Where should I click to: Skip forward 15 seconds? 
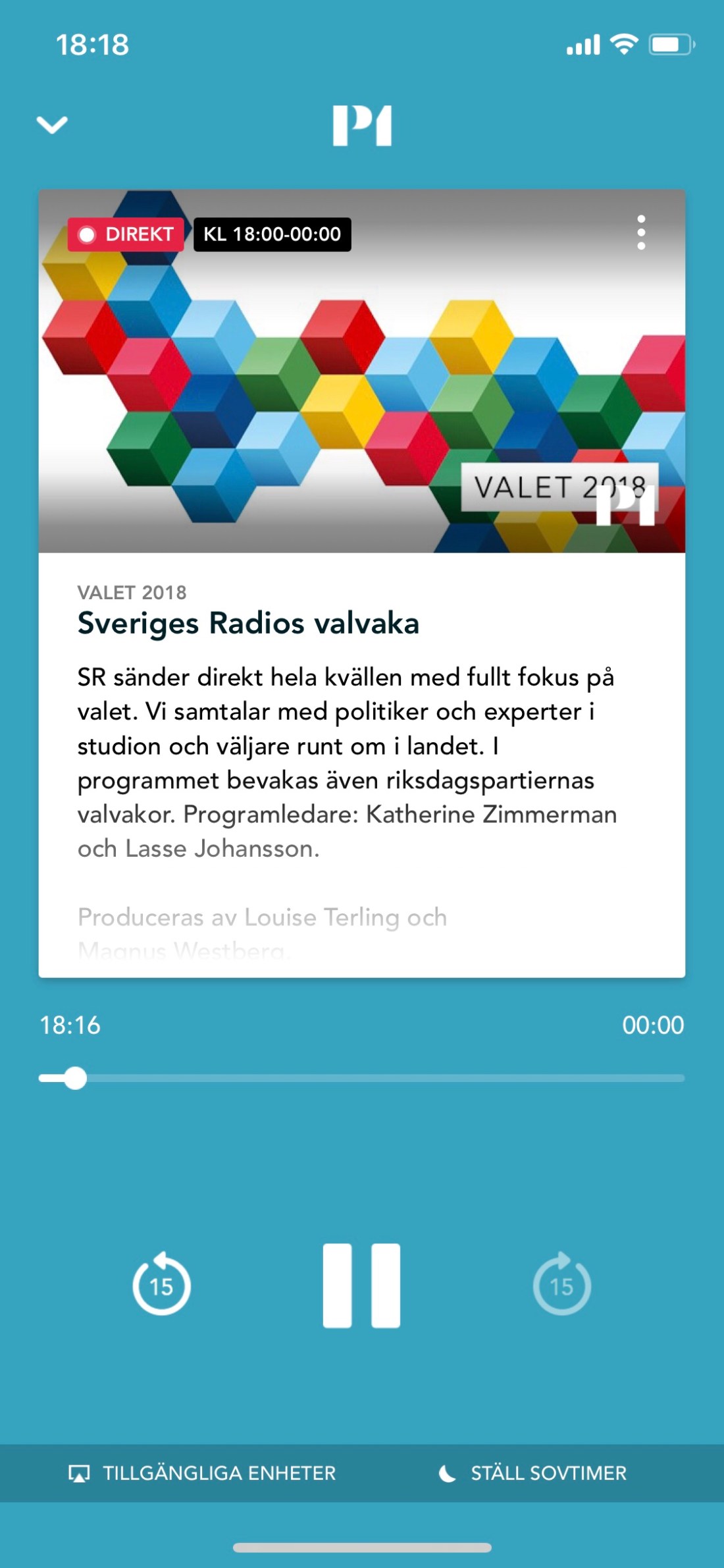click(x=561, y=1285)
